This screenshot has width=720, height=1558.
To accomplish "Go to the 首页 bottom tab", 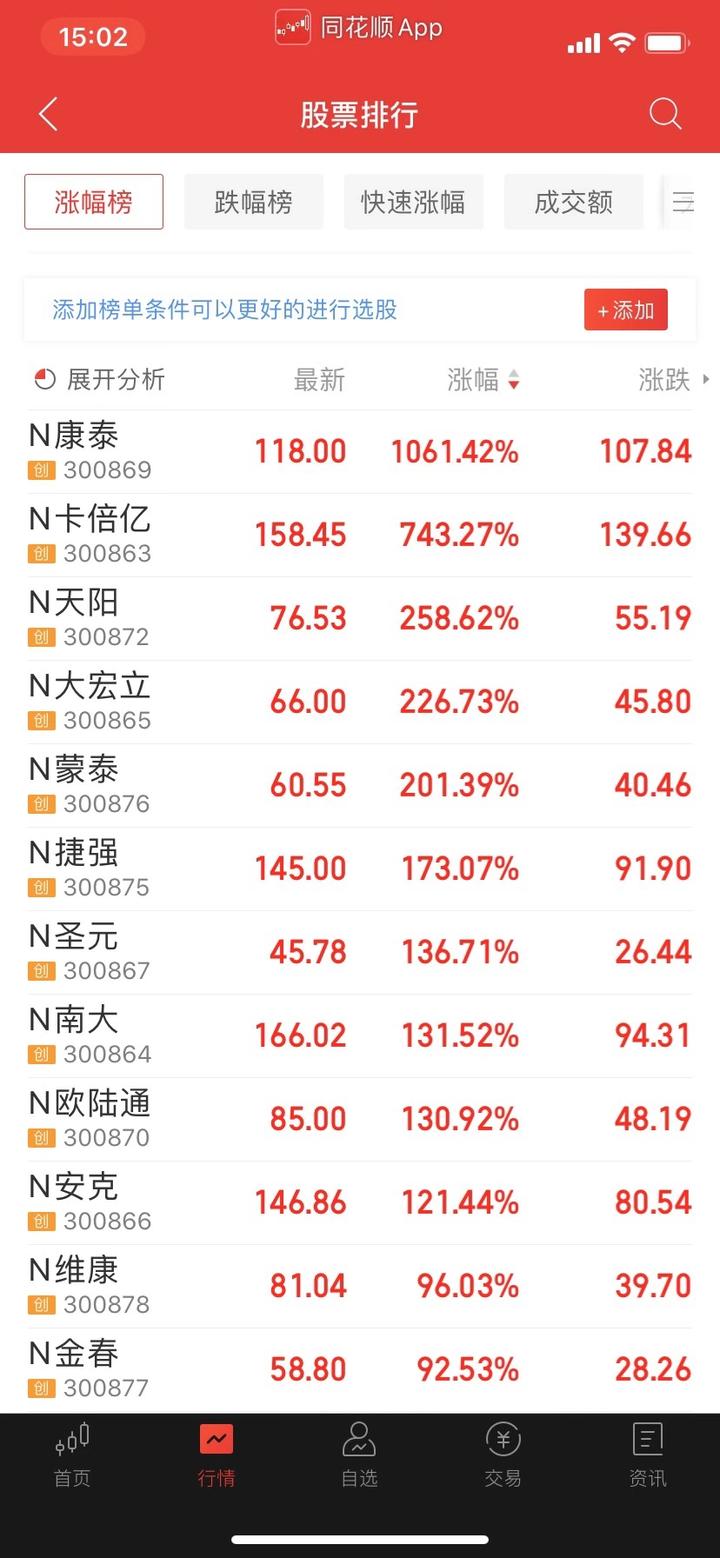I will pyautogui.click(x=72, y=1455).
